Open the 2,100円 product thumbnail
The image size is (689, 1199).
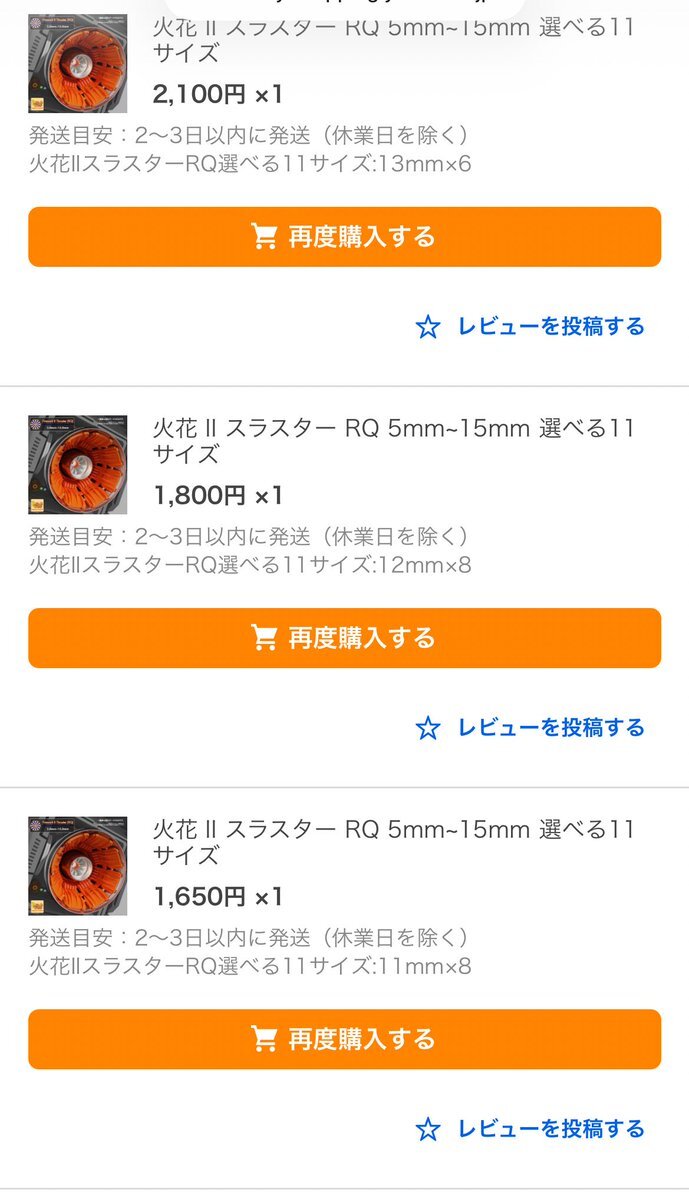click(78, 63)
